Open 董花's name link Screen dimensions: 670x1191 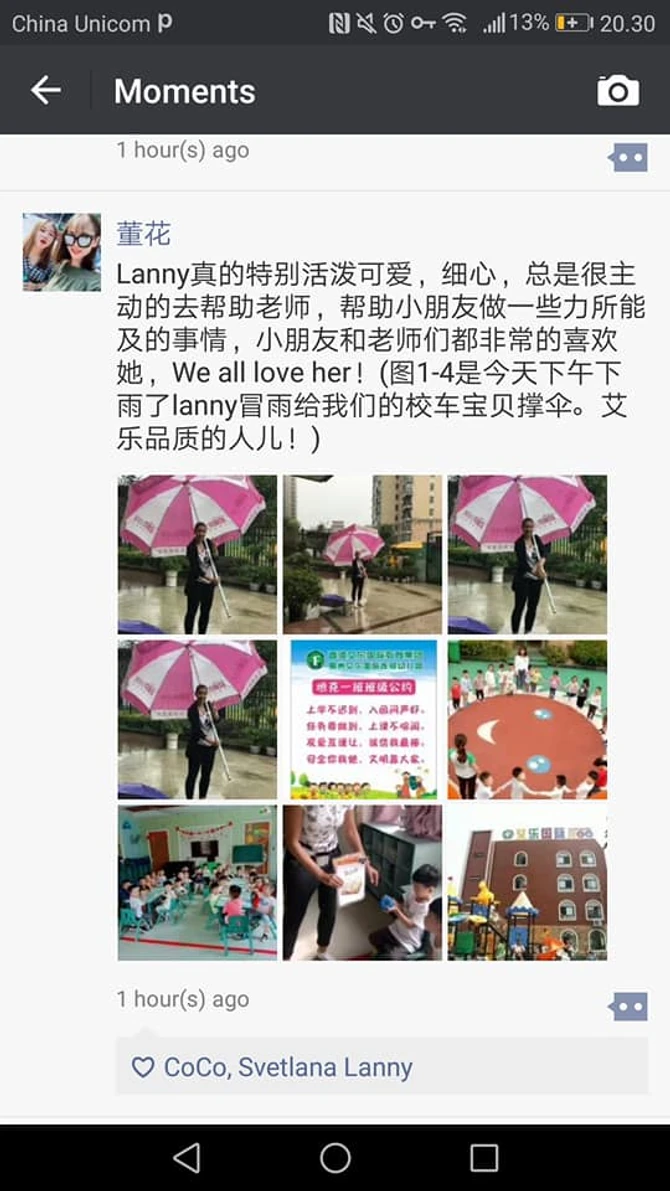[x=144, y=235]
